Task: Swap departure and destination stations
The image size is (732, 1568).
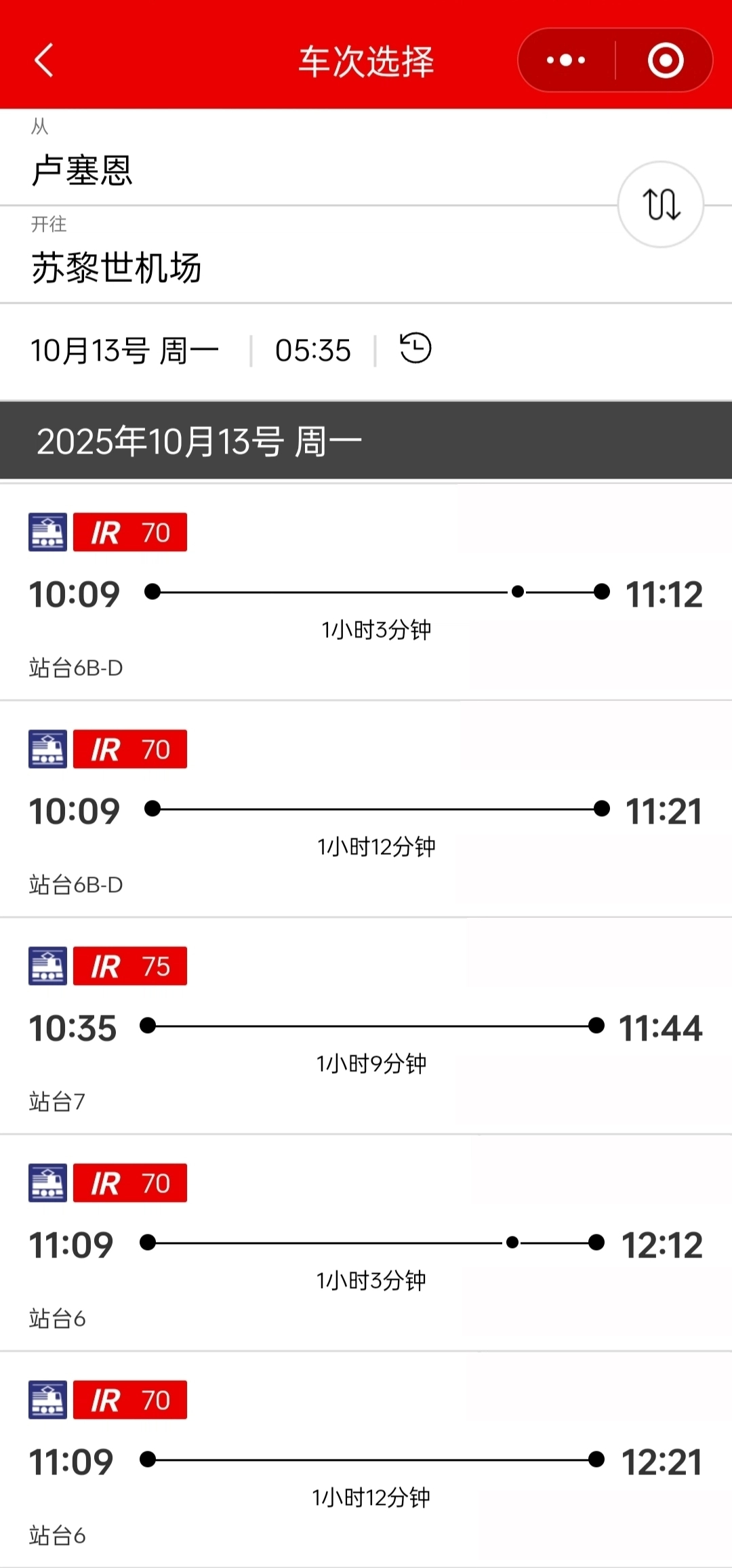Action: pos(660,204)
